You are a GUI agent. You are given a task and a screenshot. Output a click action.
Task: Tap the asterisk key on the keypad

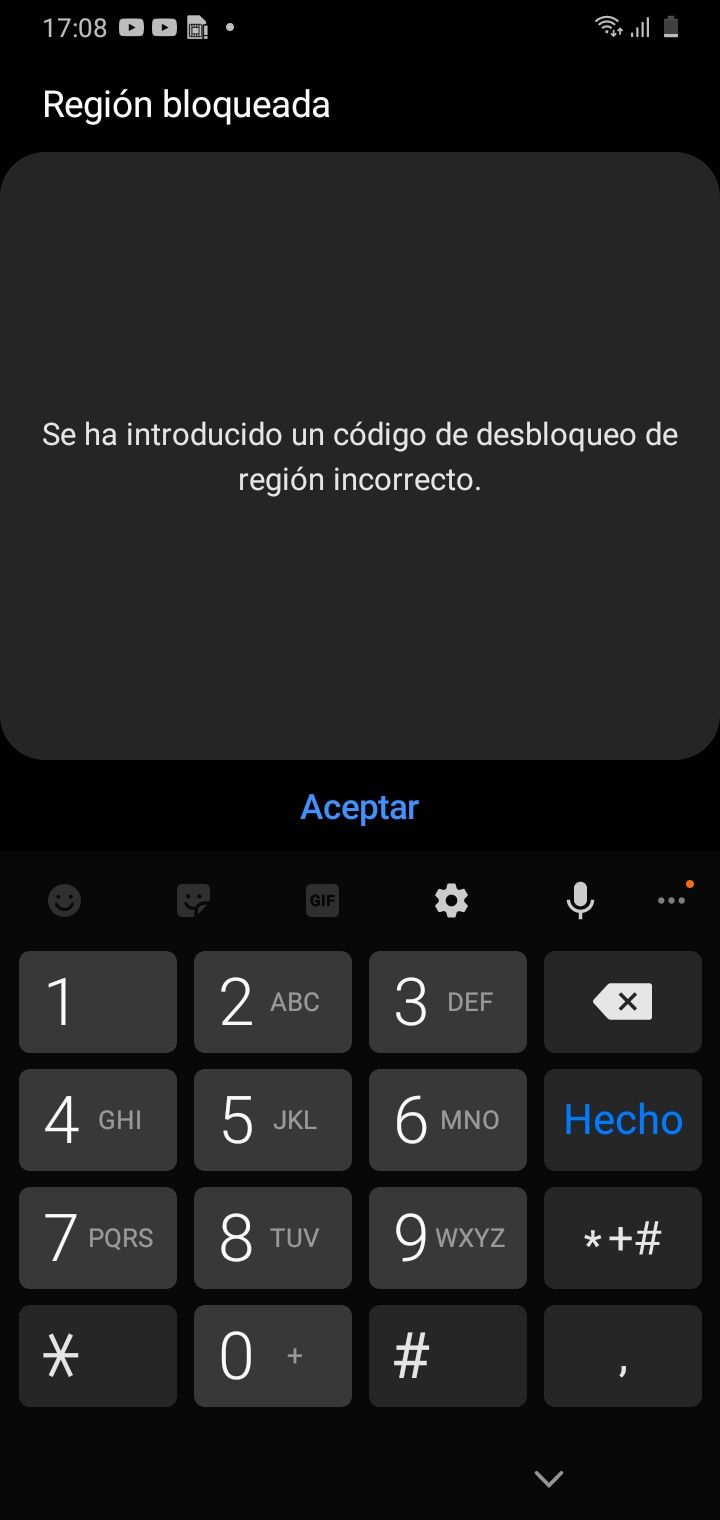[97, 1355]
